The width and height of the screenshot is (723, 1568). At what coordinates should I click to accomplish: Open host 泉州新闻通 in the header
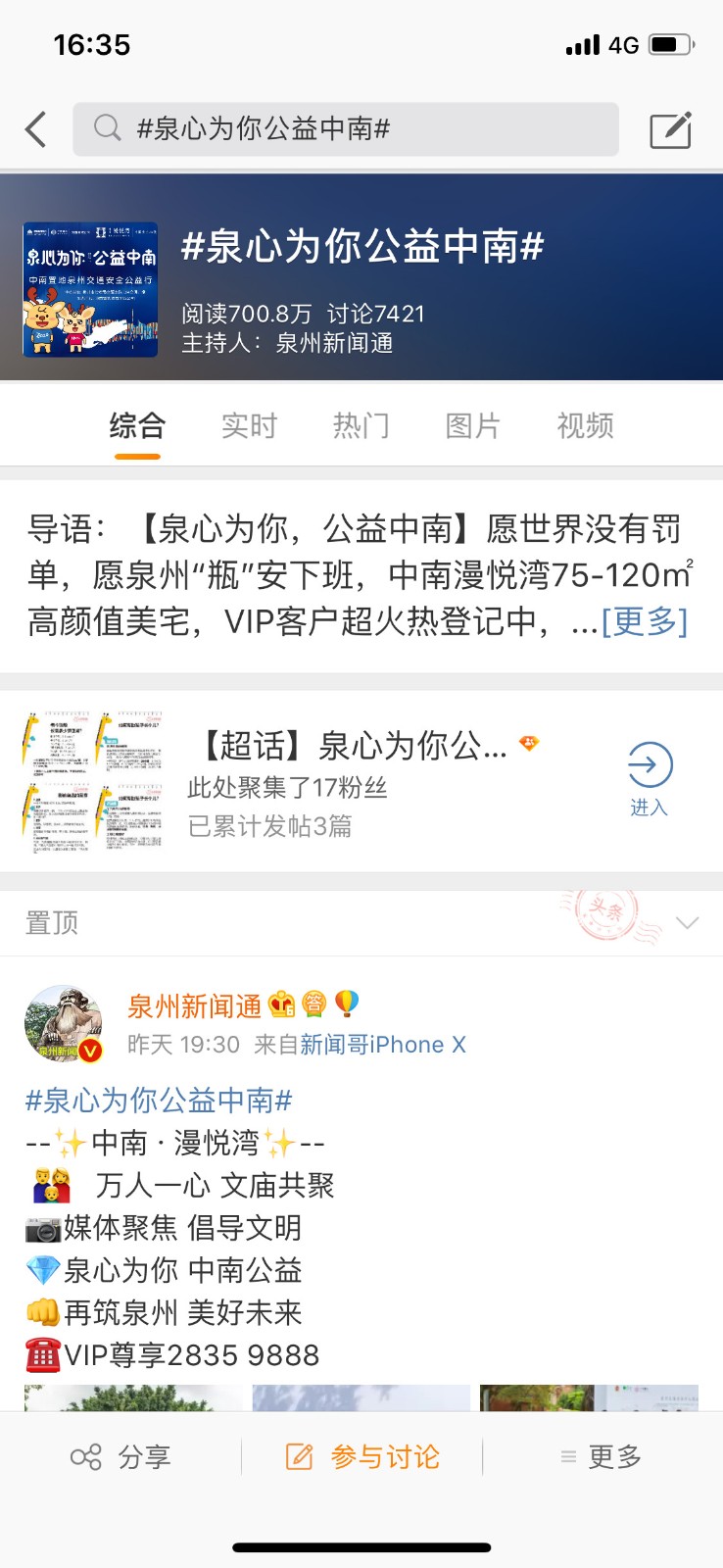[334, 343]
